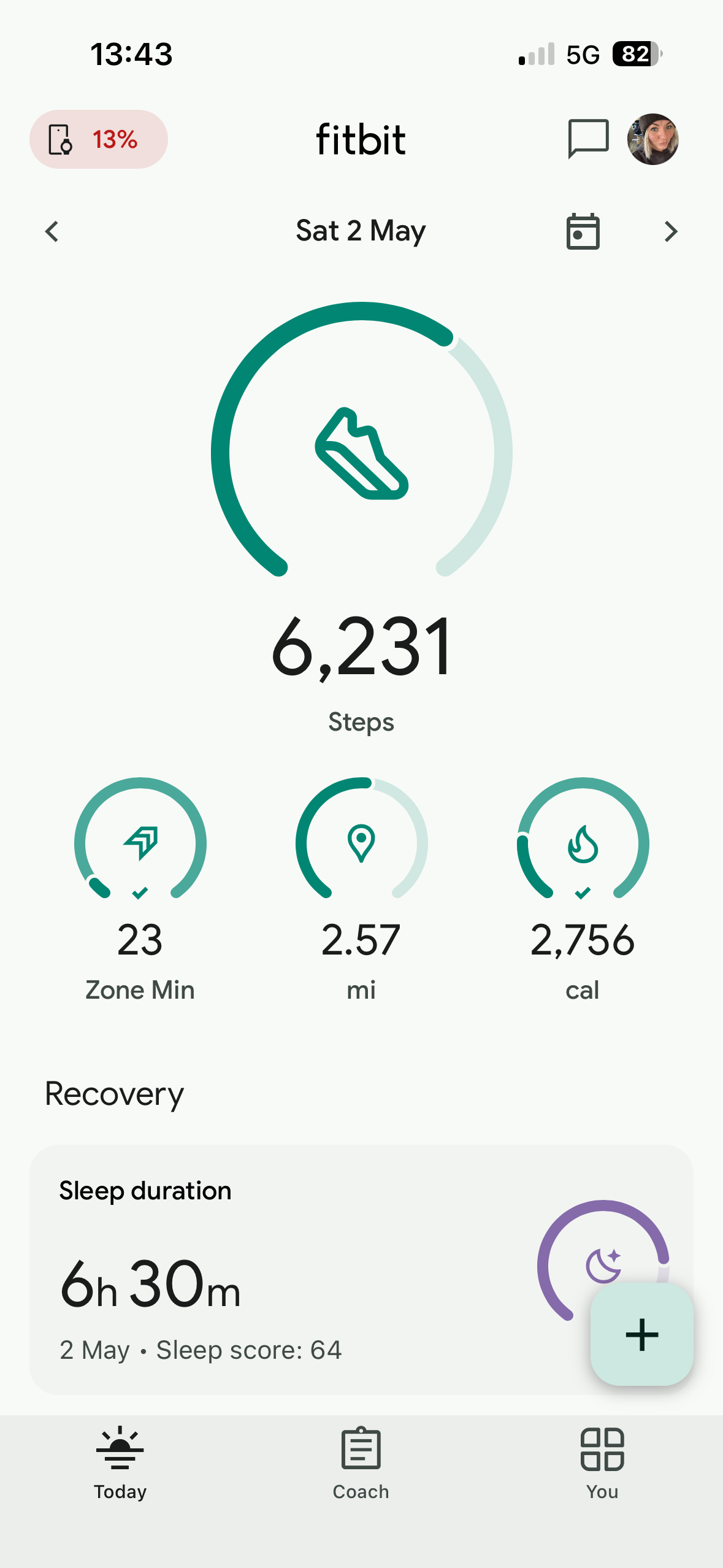This screenshot has height=1568, width=723.
Task: Switch to the Coach tab
Action: click(x=361, y=1464)
